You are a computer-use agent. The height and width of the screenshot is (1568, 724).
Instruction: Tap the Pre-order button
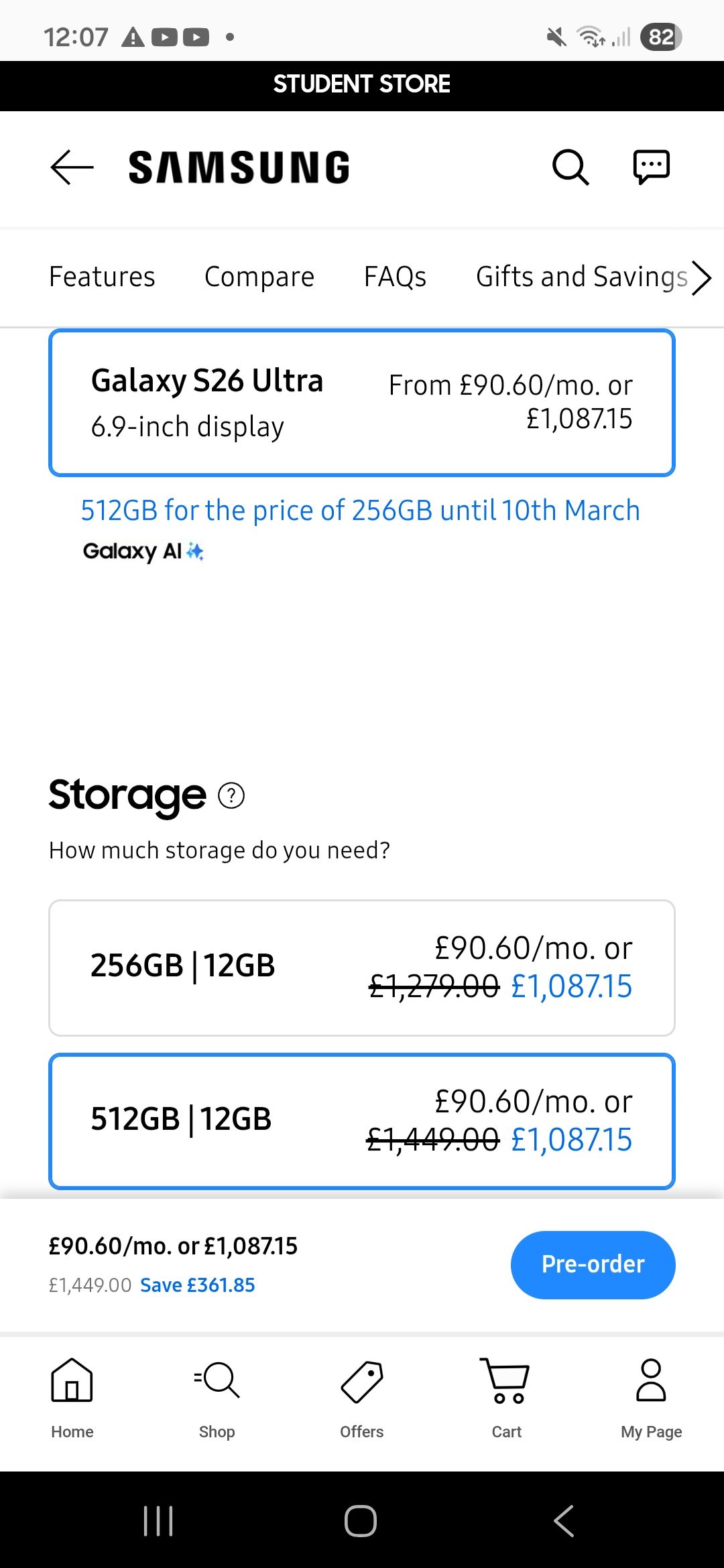593,1264
